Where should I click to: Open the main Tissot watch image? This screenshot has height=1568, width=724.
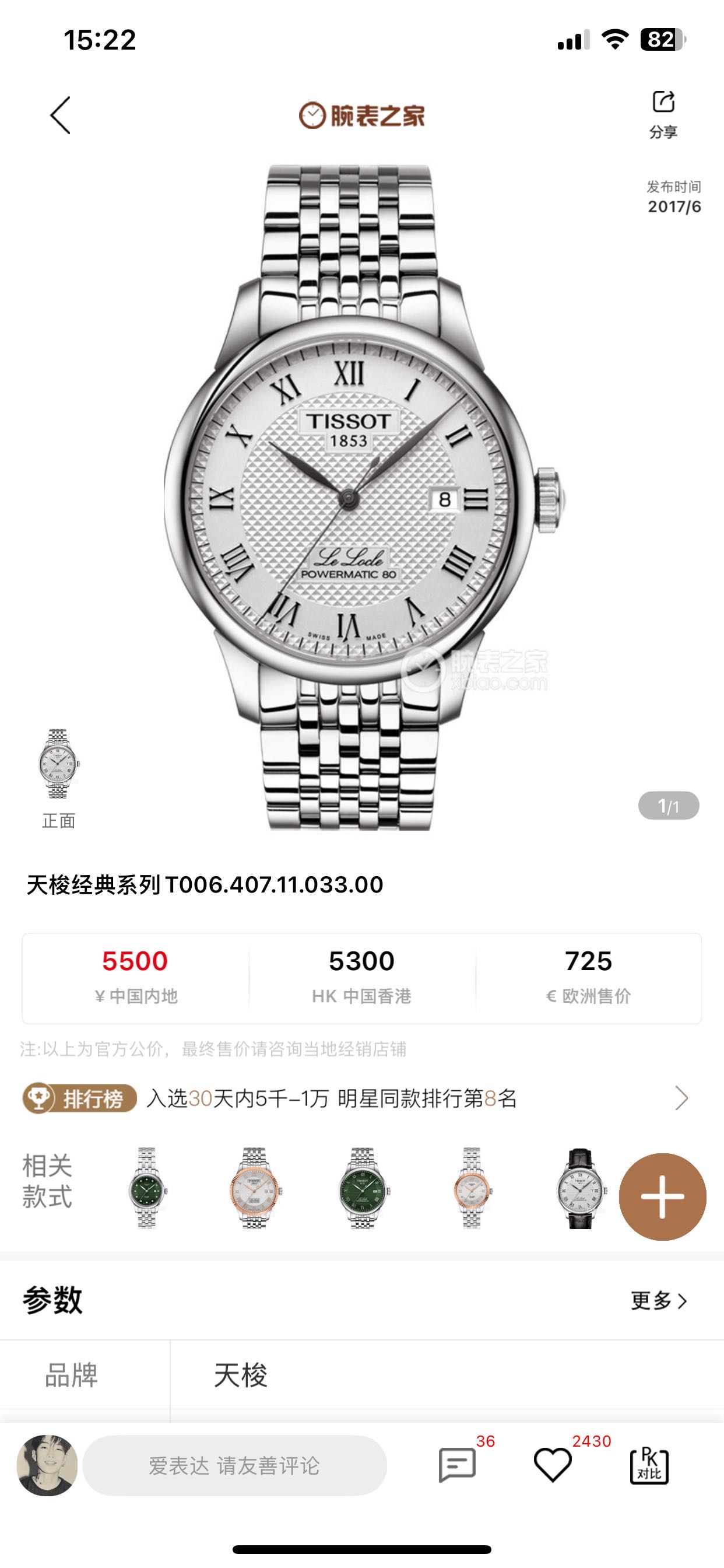(361, 496)
